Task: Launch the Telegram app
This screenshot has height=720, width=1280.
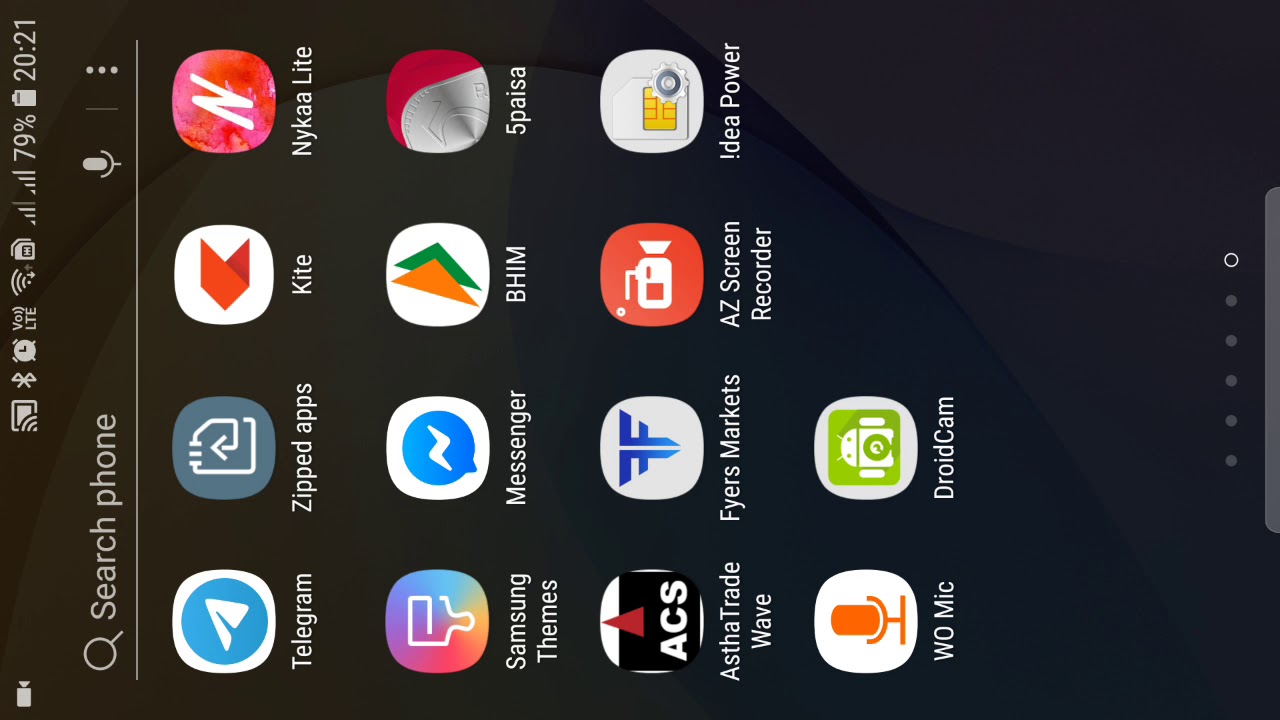Action: click(x=223, y=620)
